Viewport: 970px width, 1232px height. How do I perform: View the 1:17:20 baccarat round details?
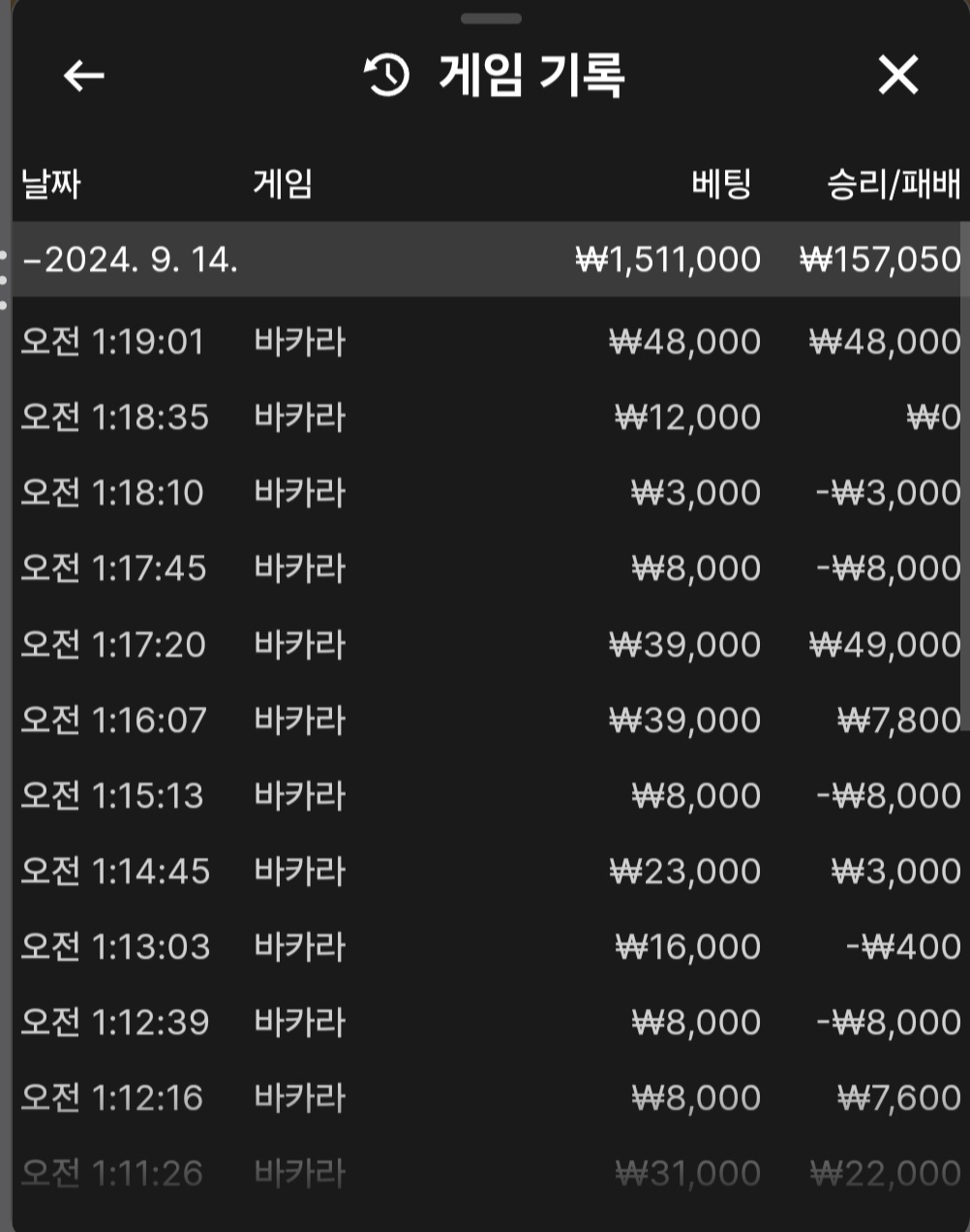[484, 644]
